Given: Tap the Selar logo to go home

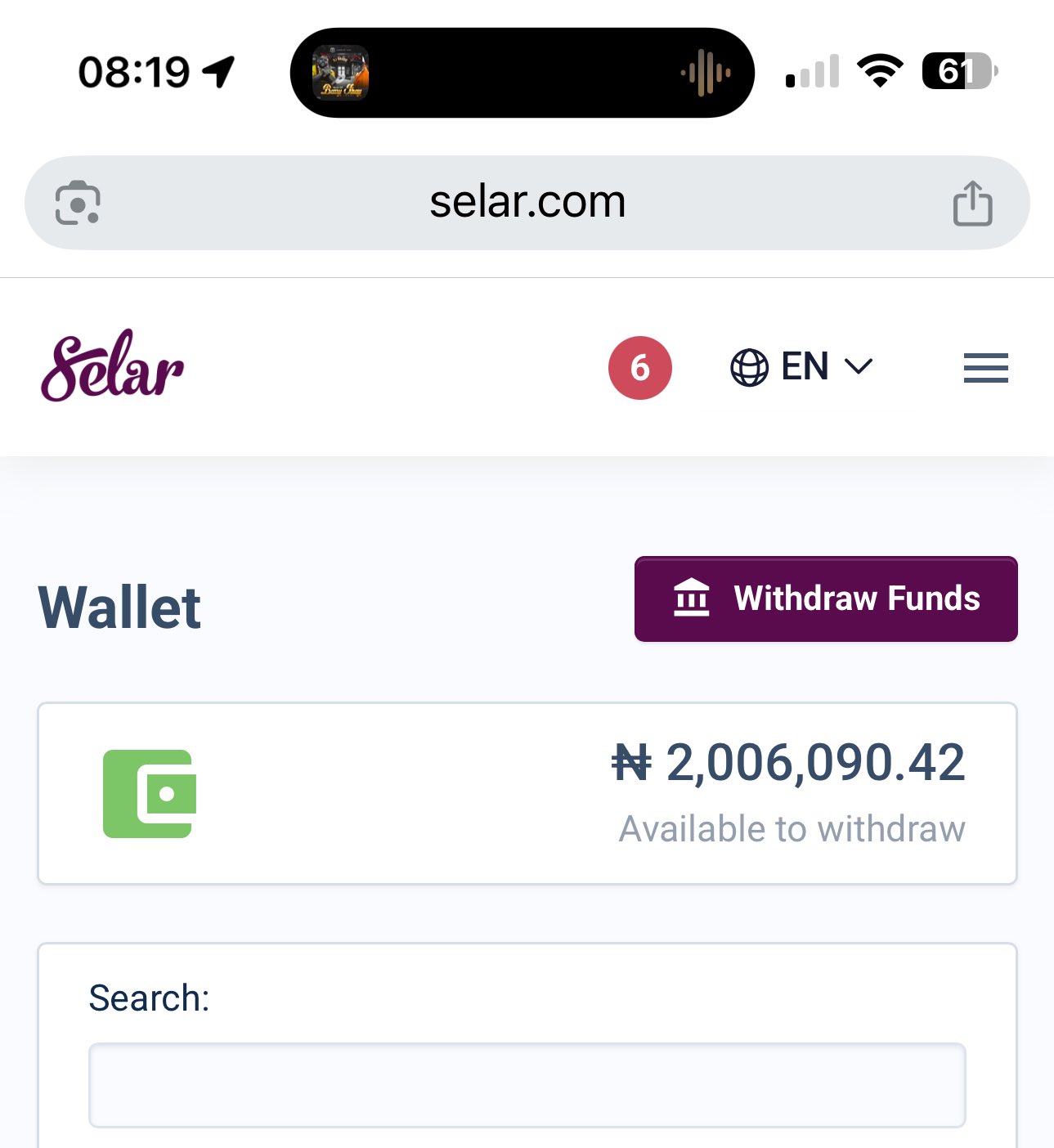Looking at the screenshot, I should [x=113, y=365].
